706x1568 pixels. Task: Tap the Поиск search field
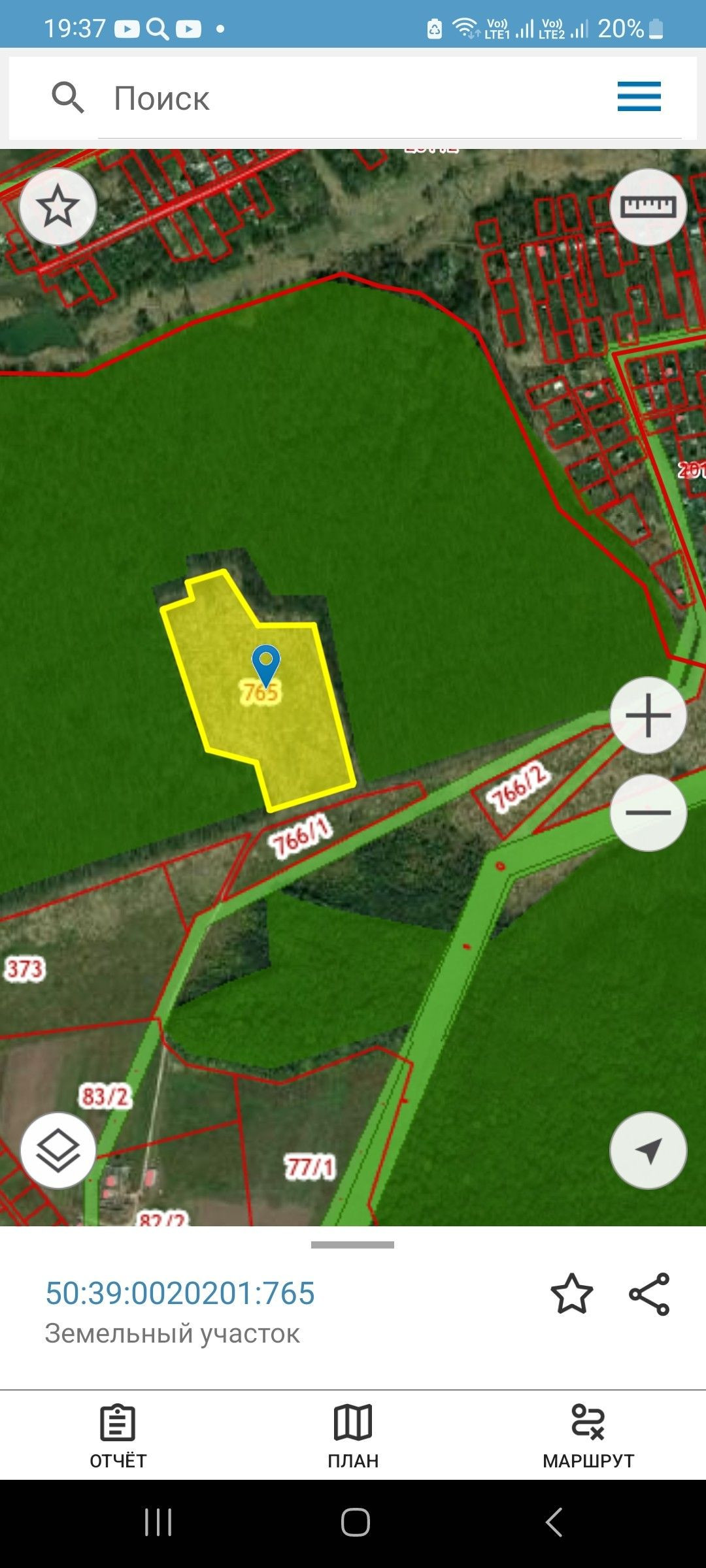tap(353, 98)
